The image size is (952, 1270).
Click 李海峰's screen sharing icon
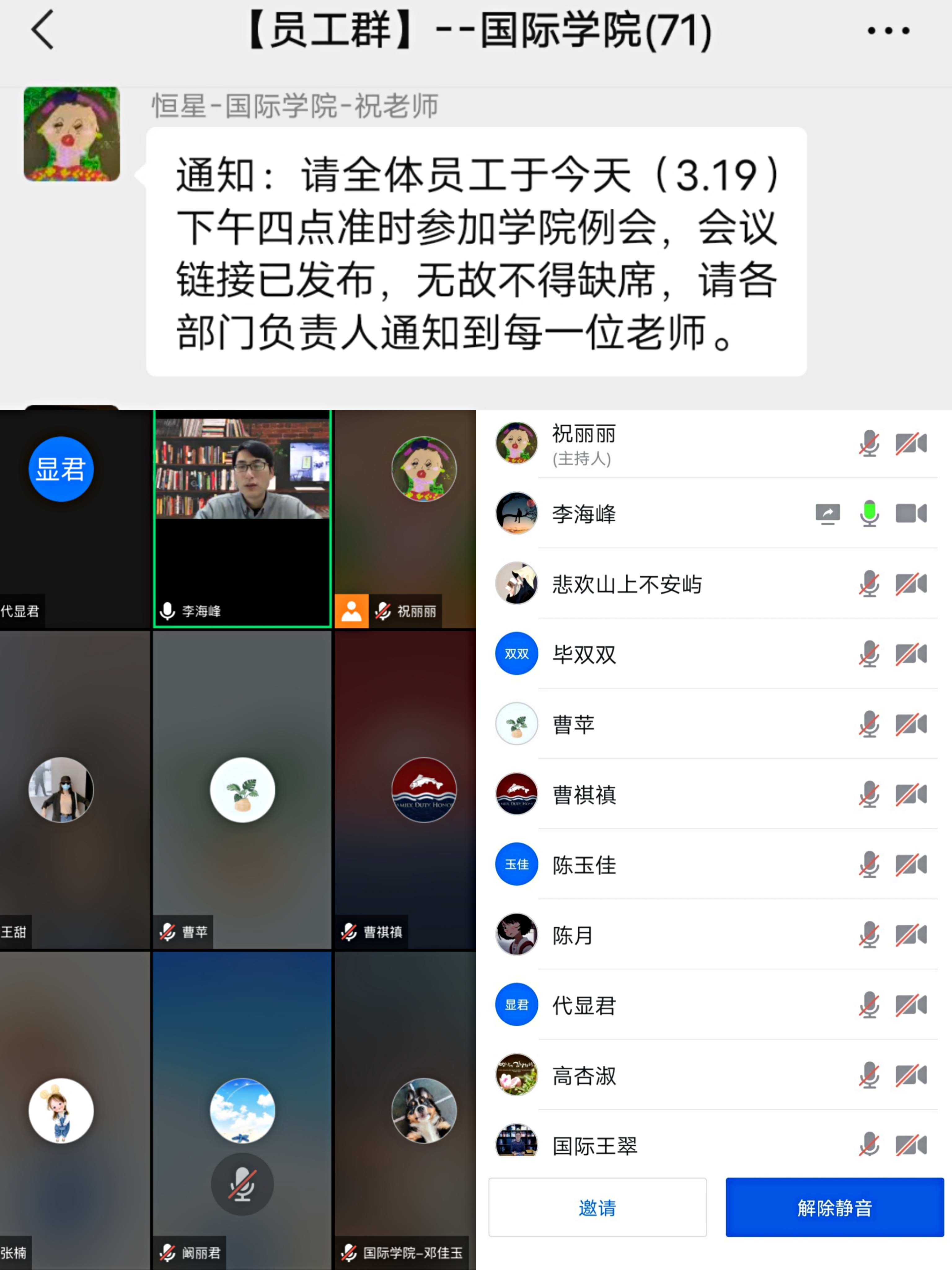pos(828,514)
